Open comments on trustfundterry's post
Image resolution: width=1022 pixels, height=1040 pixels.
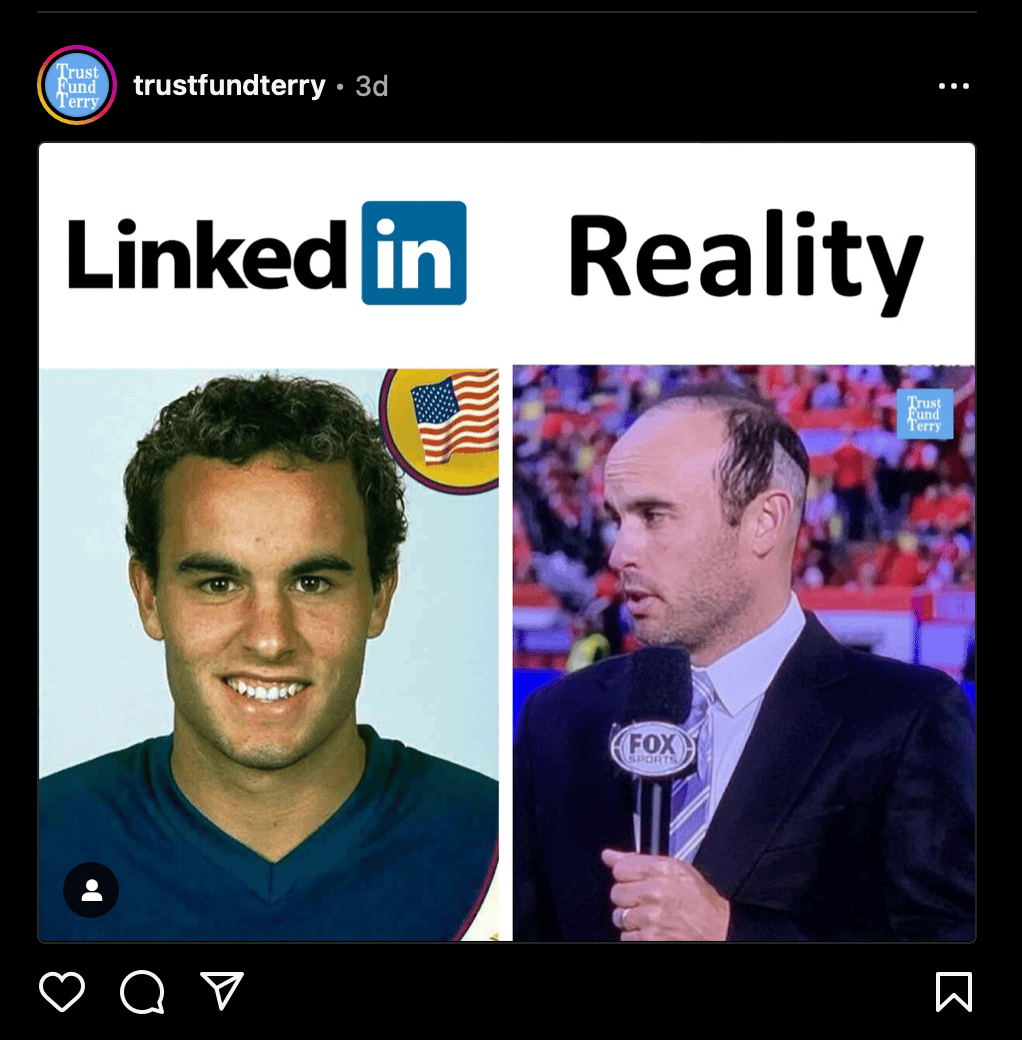(x=142, y=991)
